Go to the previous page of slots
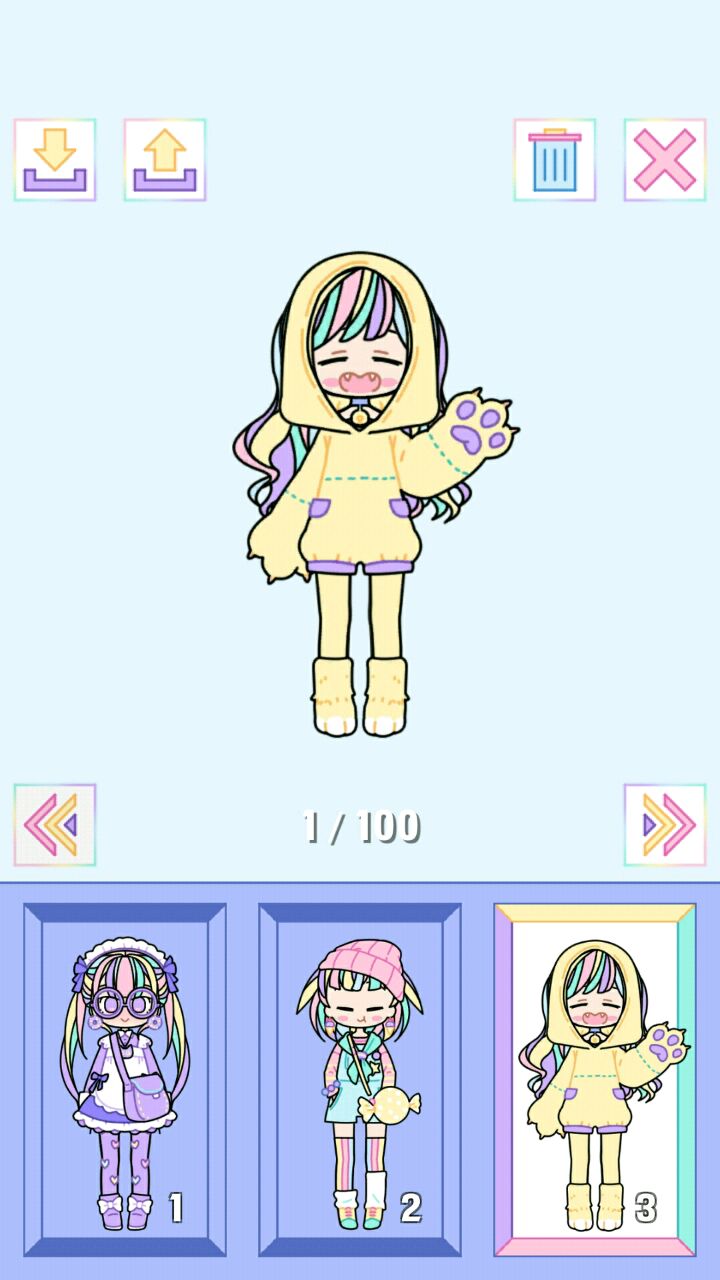The image size is (720, 1280). pyautogui.click(x=55, y=825)
